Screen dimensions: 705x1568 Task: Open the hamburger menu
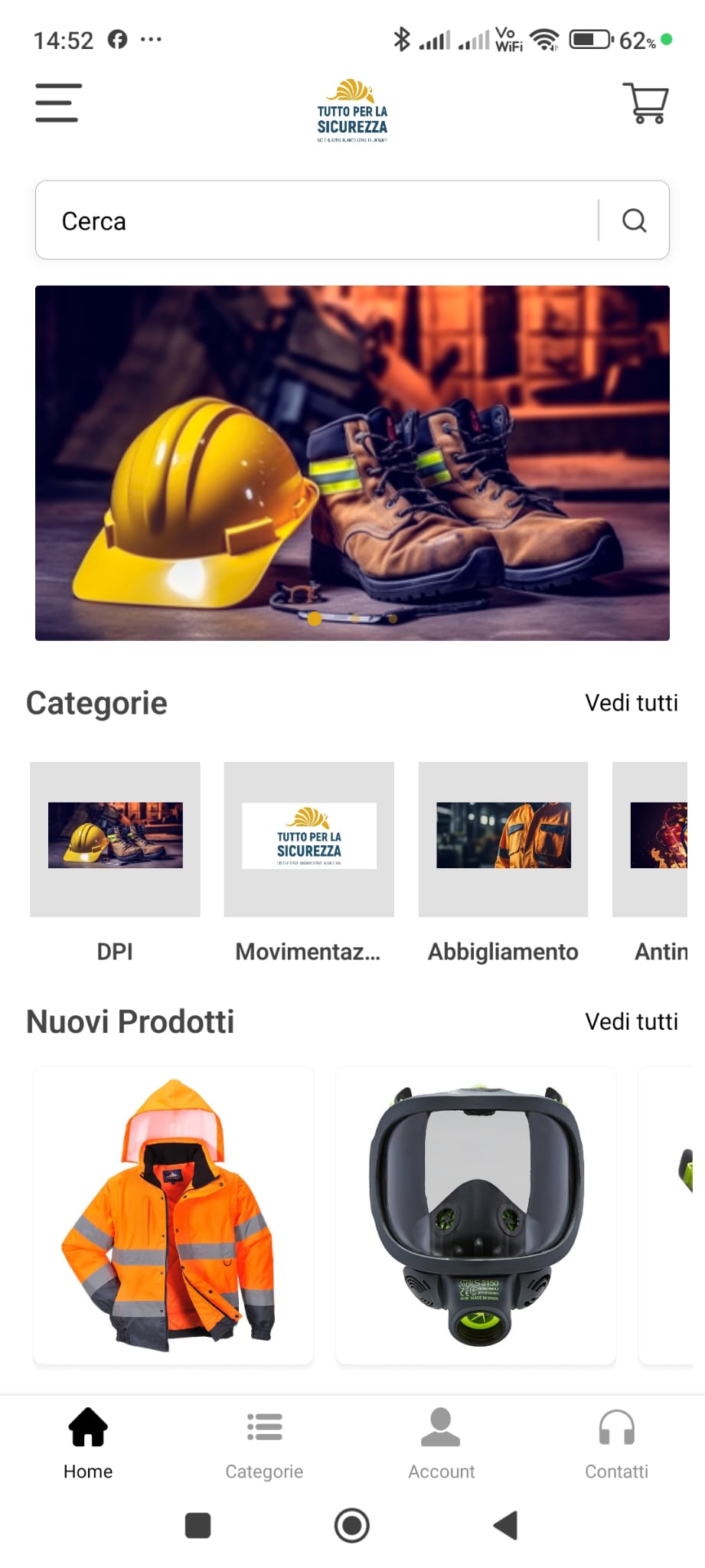pos(58,103)
